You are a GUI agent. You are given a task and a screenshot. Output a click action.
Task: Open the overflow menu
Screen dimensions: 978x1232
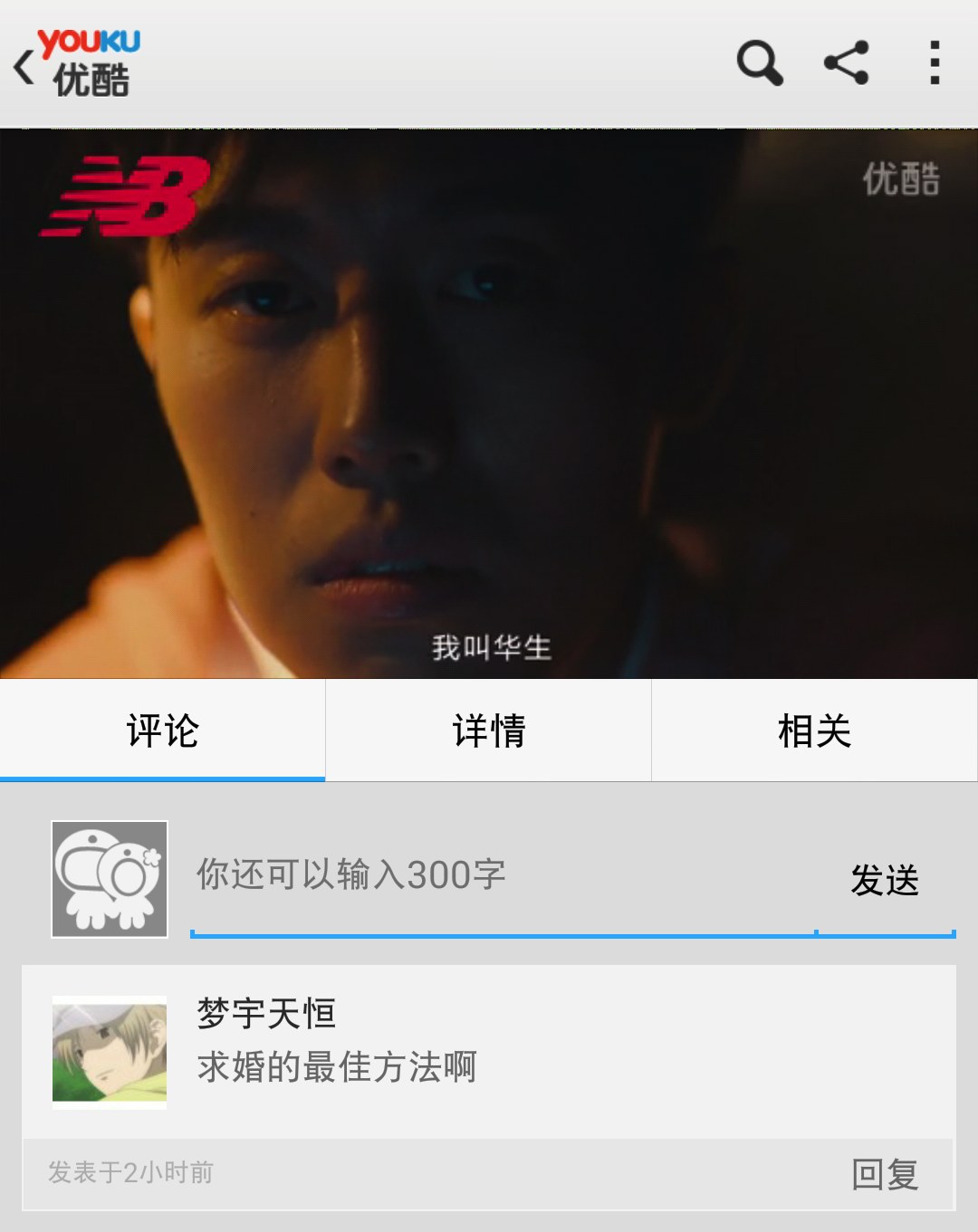coord(935,63)
